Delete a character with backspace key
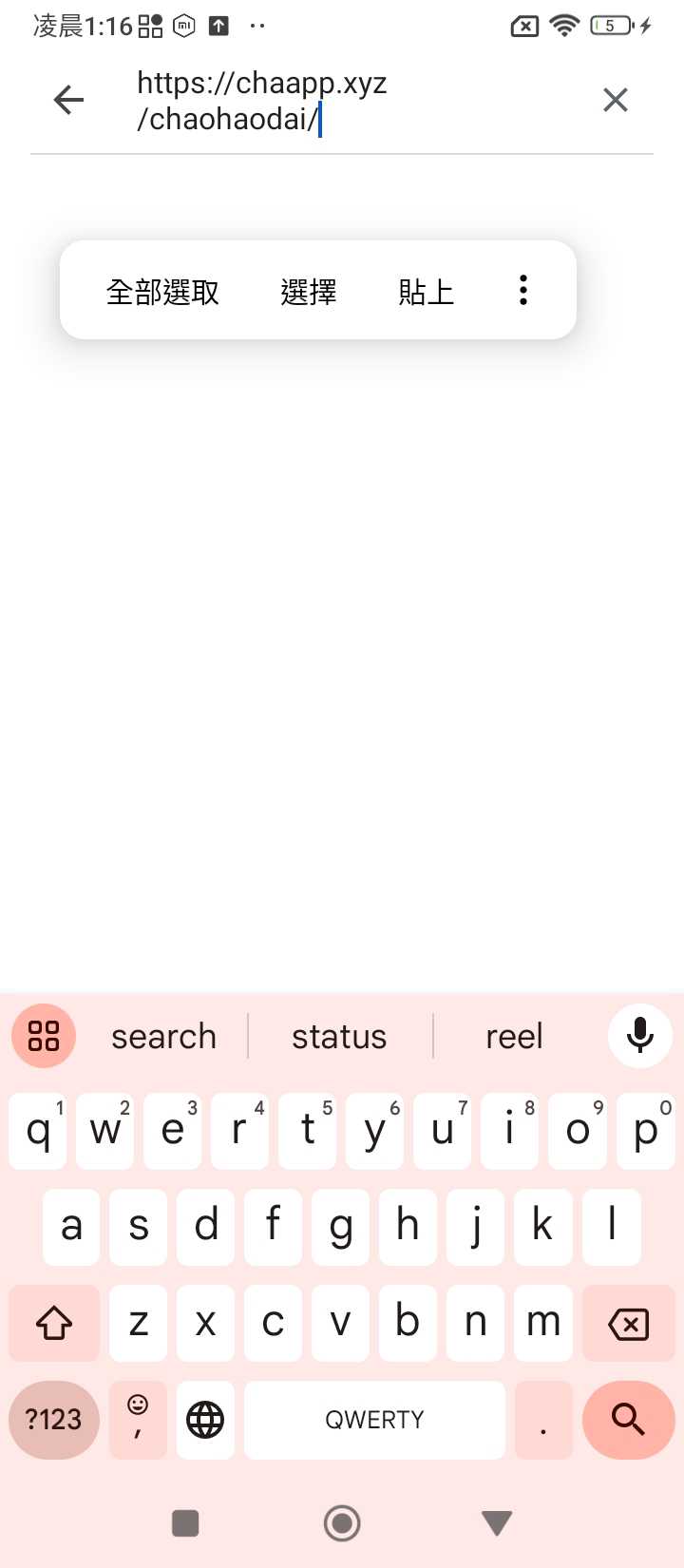 [628, 1323]
